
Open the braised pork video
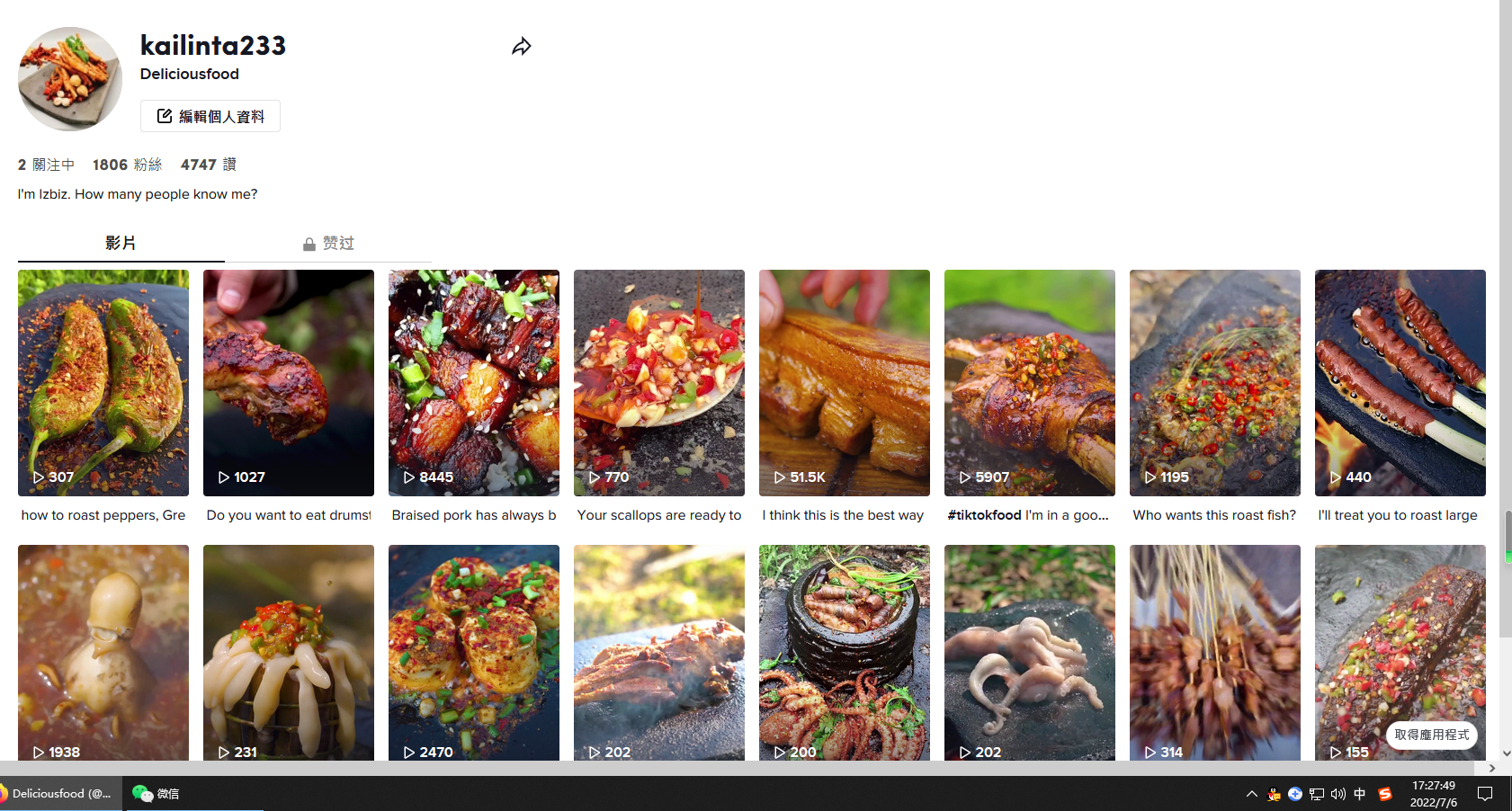pos(474,383)
